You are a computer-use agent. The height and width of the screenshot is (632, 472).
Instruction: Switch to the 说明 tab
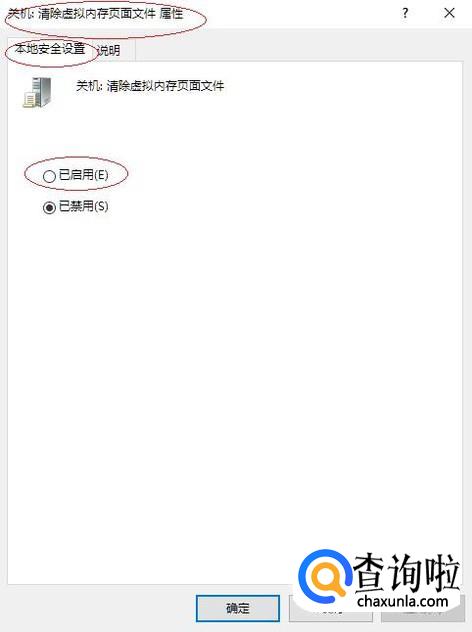(110, 50)
